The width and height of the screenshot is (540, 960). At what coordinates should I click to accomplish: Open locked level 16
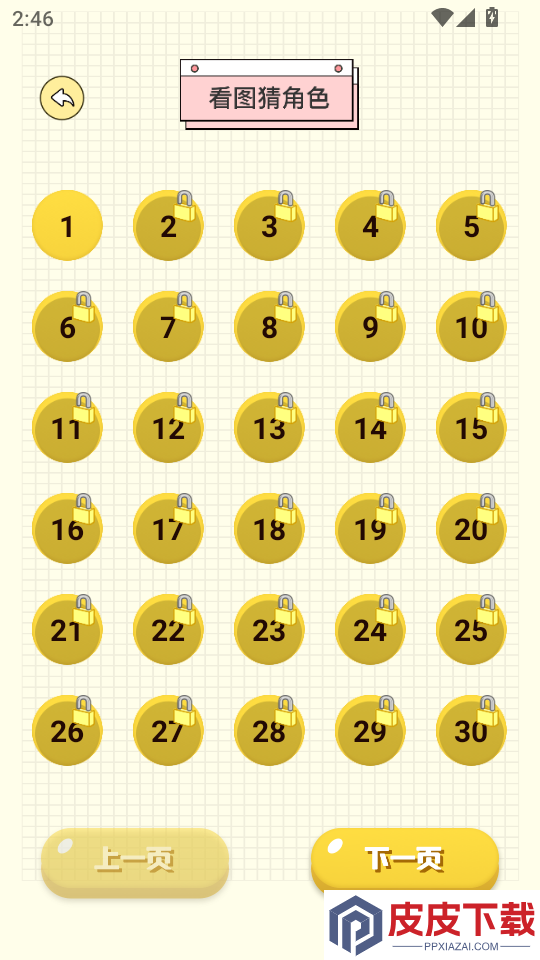[x=67, y=528]
